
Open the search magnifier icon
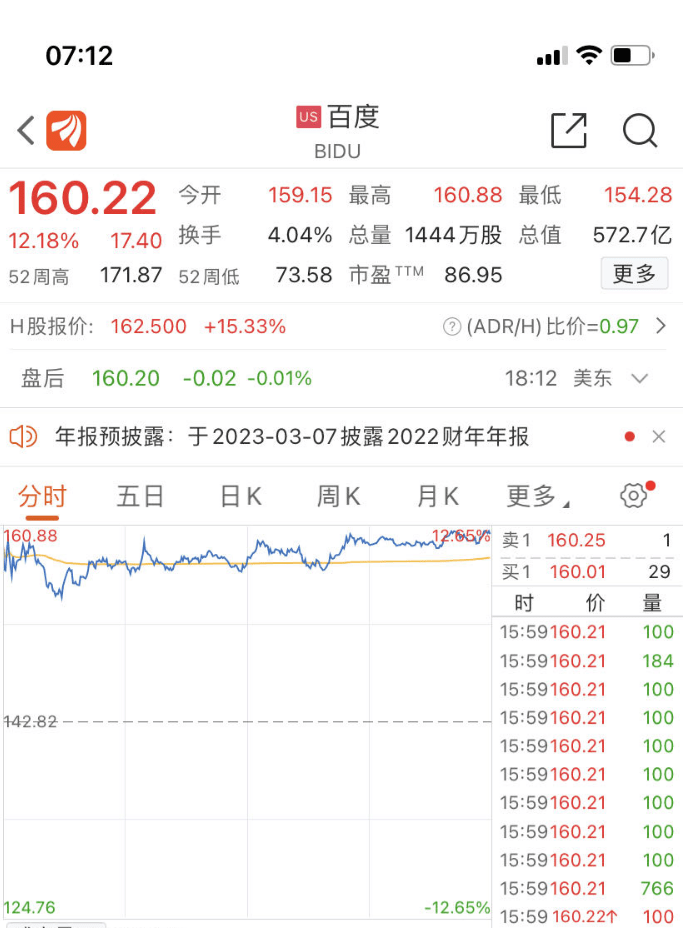tap(639, 131)
